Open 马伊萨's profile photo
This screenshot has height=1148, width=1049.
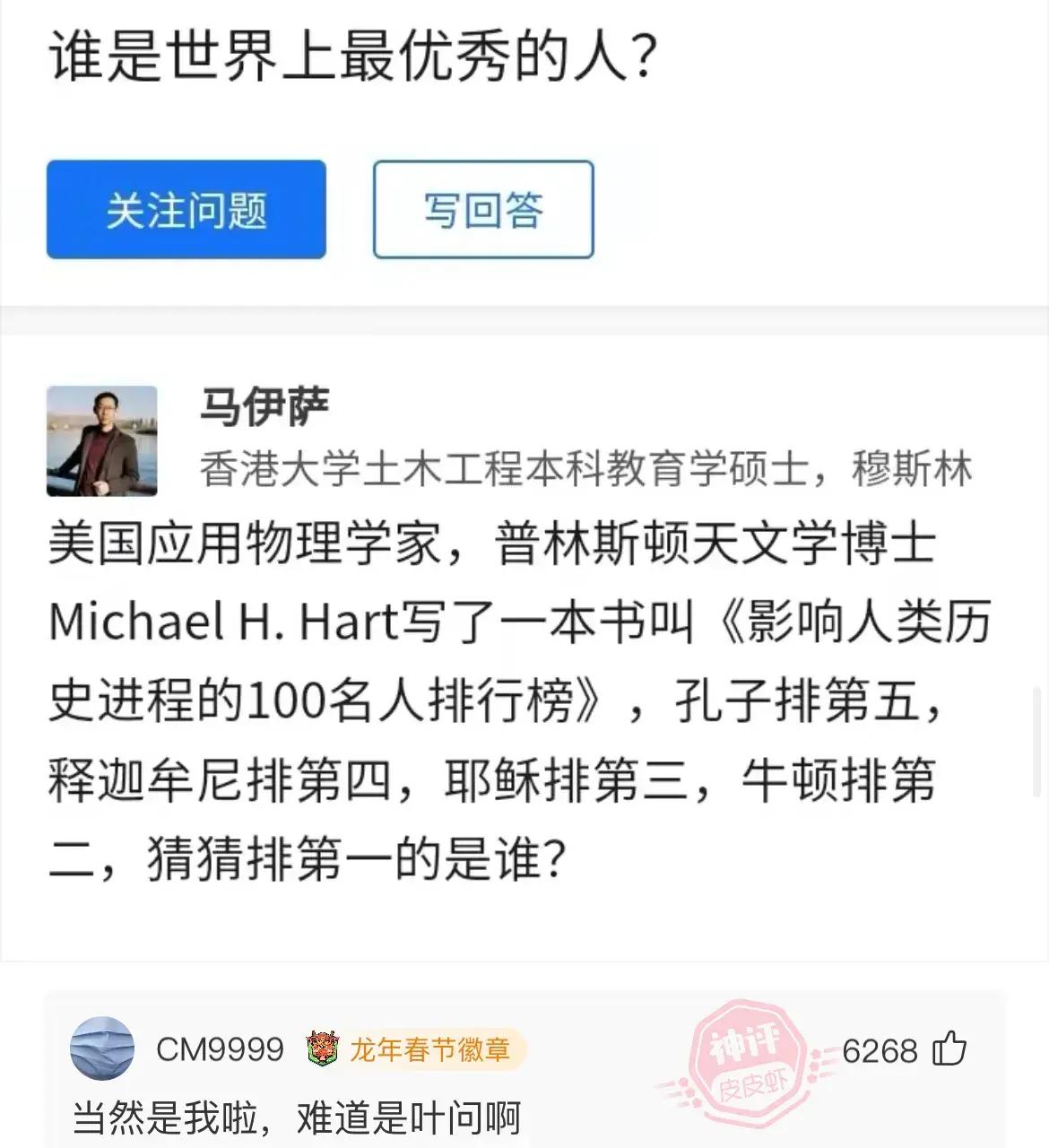click(x=102, y=440)
